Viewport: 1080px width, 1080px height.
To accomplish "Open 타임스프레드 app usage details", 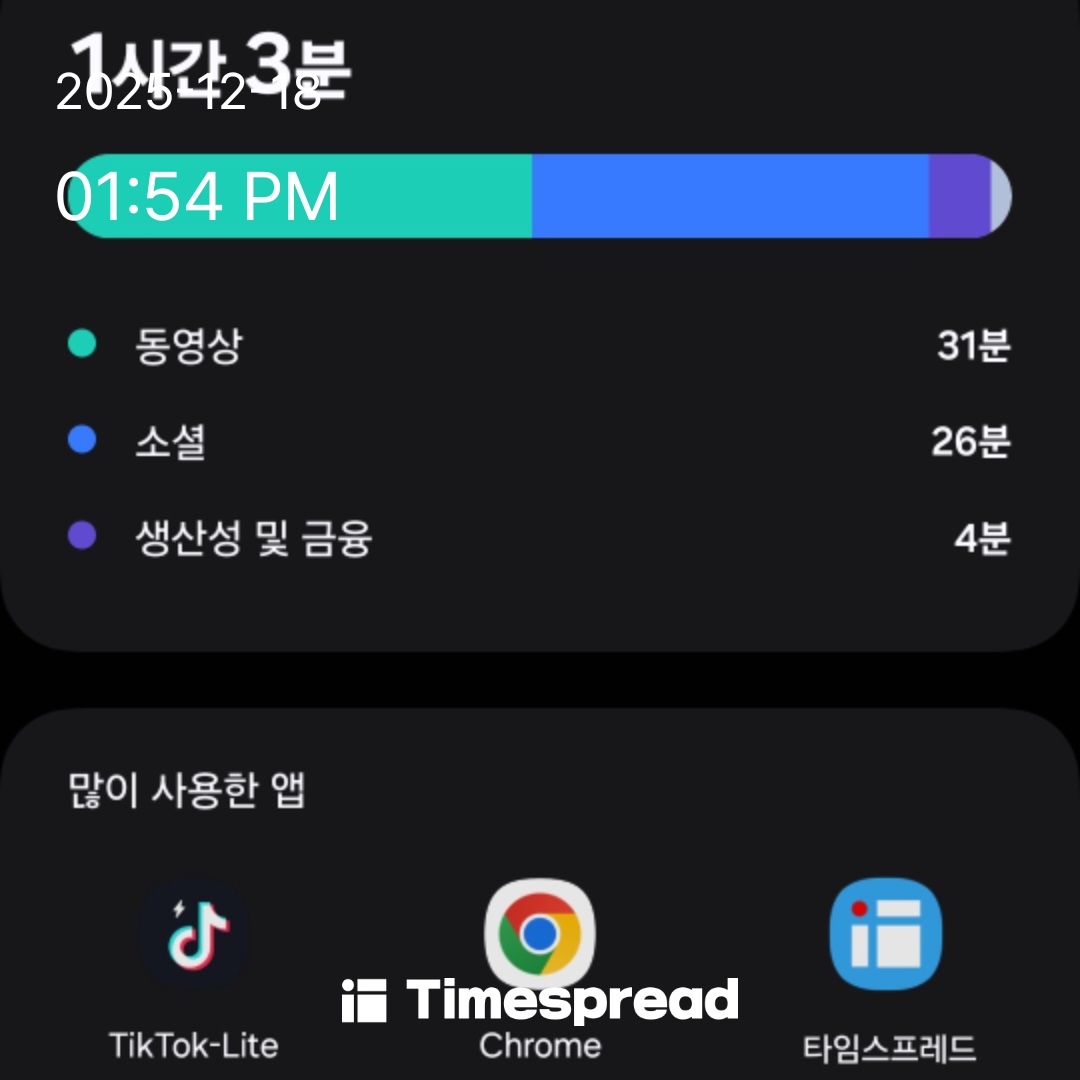I will [887, 935].
